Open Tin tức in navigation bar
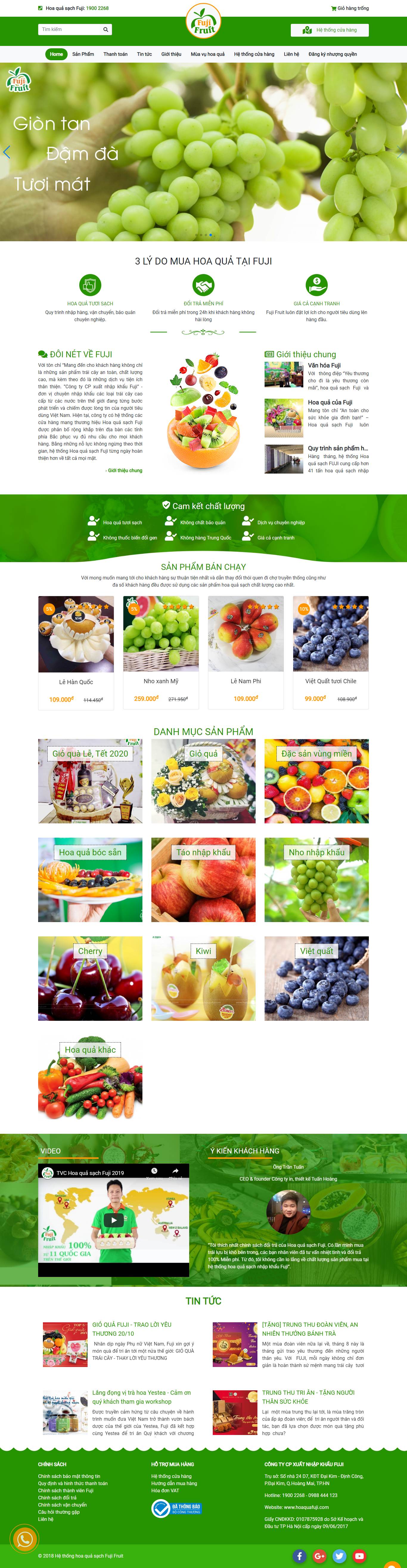This screenshot has width=407, height=1568. tap(144, 54)
